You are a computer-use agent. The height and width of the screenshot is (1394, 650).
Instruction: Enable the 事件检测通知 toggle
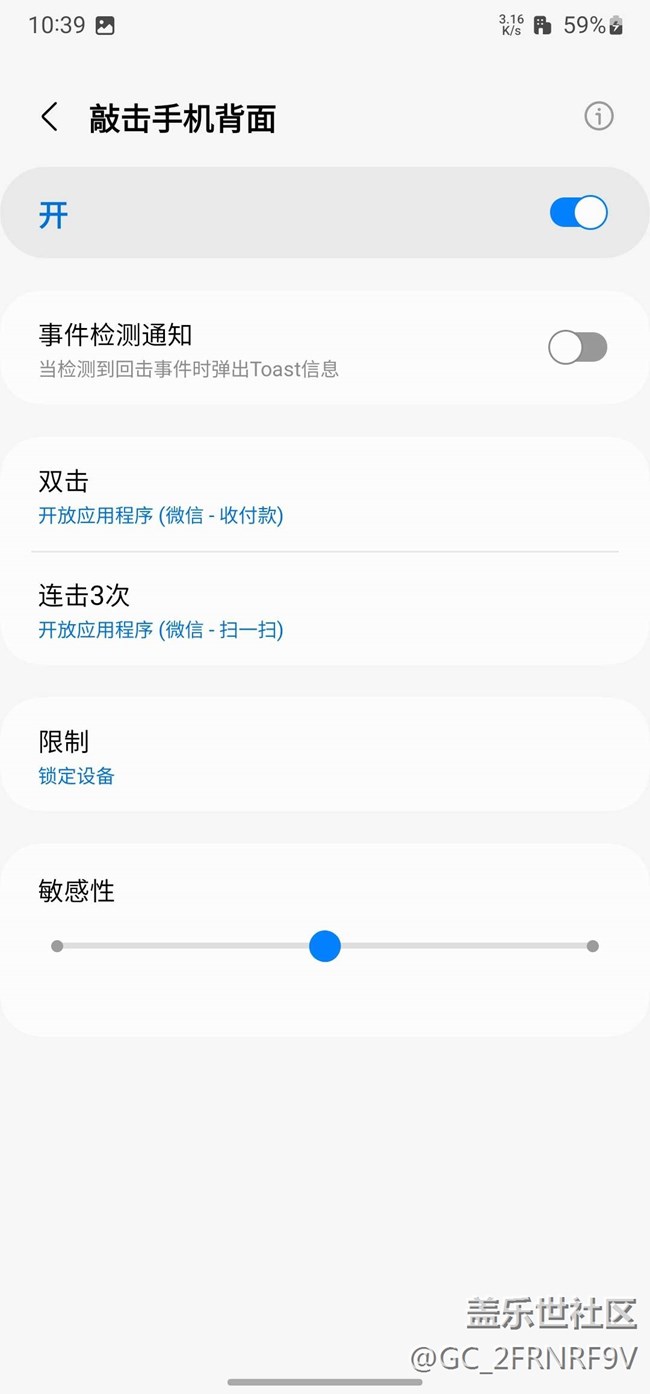pyautogui.click(x=578, y=348)
